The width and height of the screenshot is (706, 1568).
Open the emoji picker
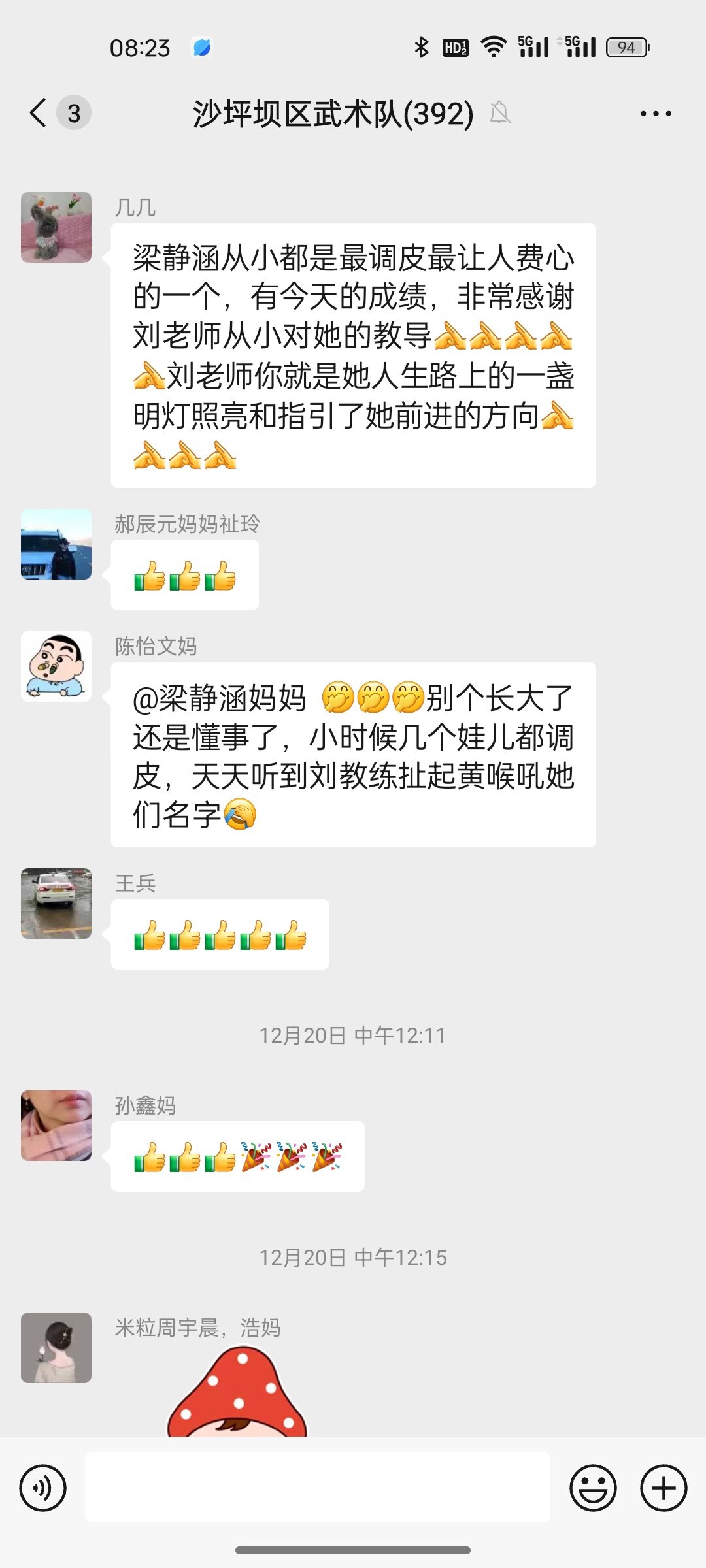coord(593,1488)
